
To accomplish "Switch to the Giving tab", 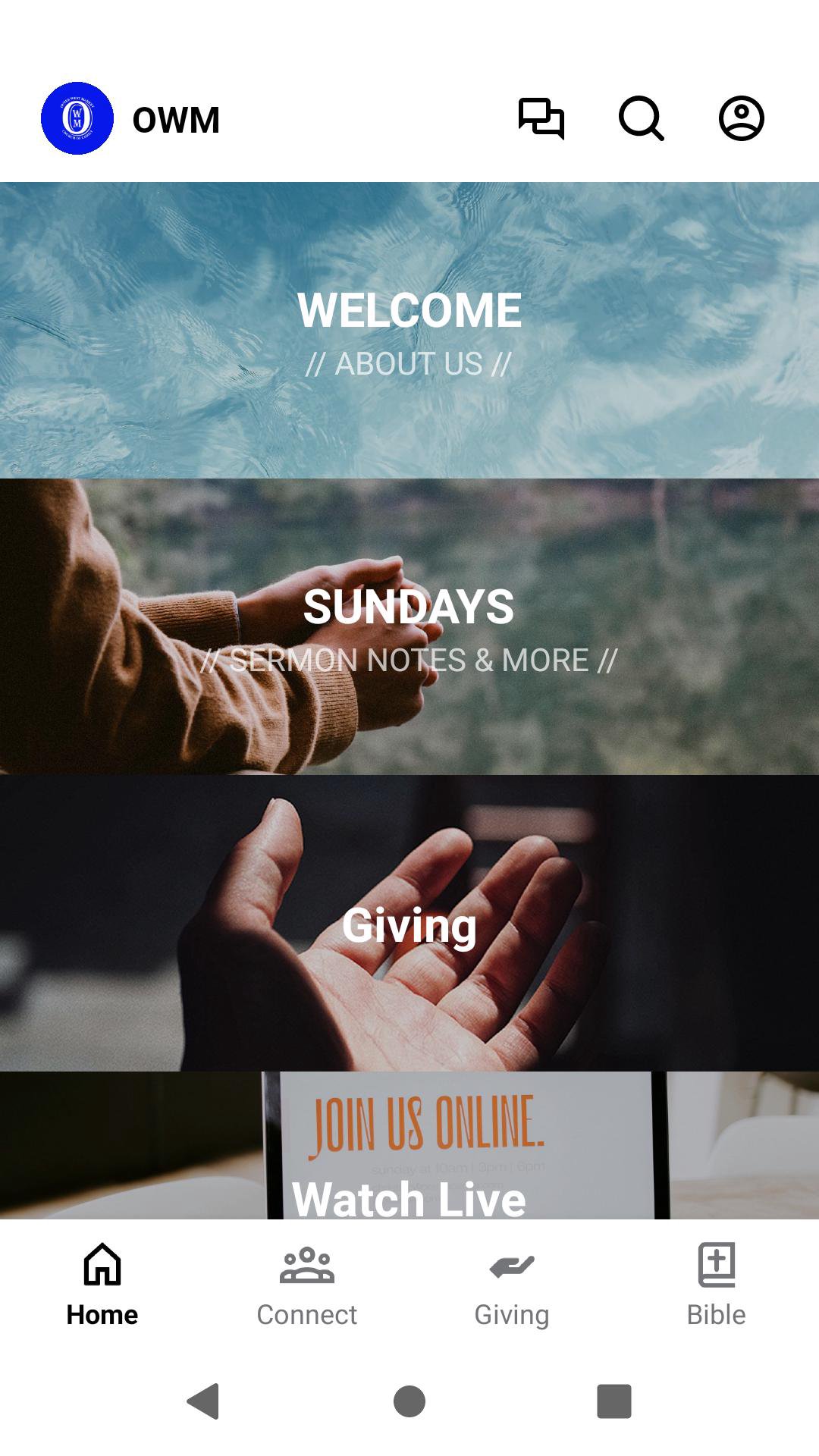I will 512,1285.
